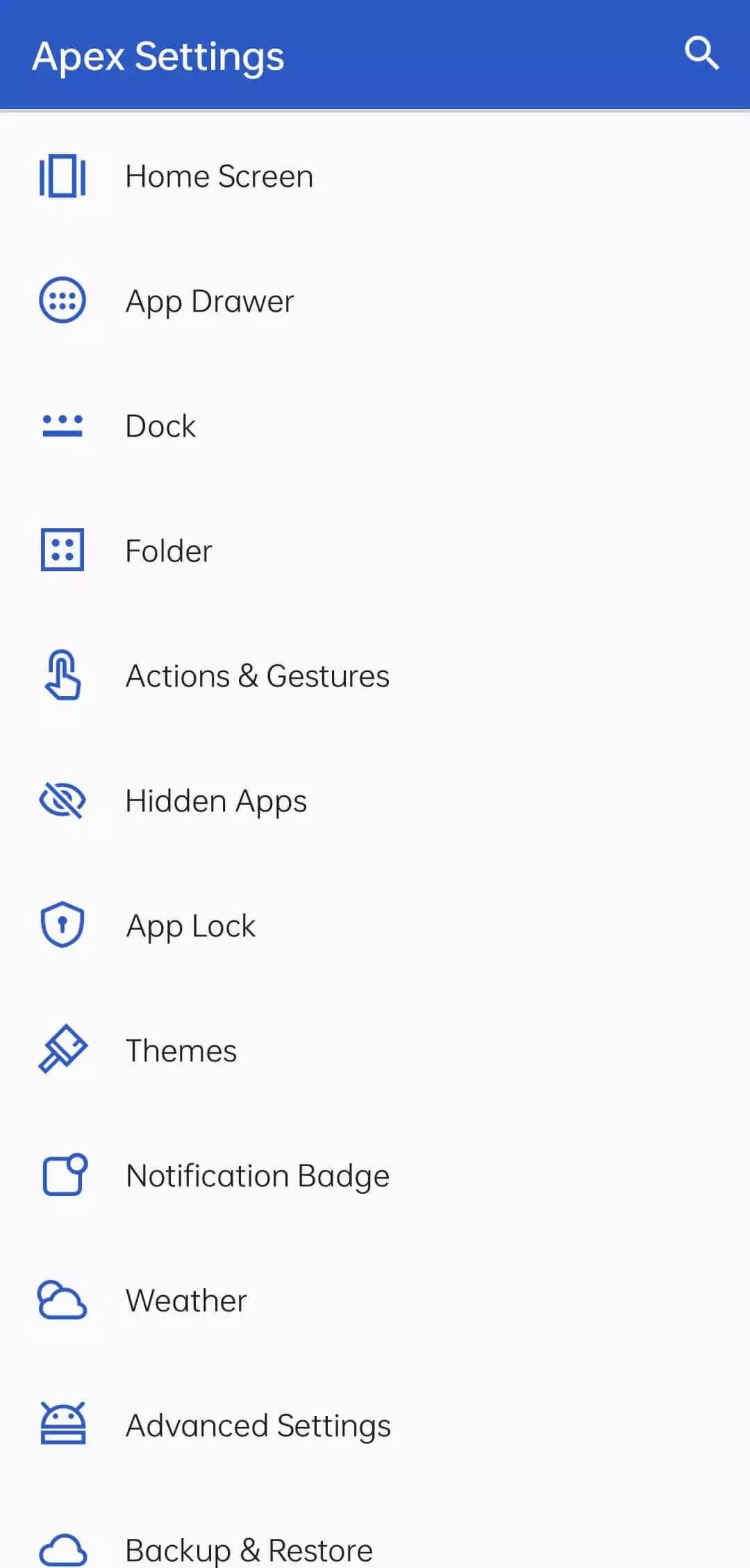
Task: Enter Advanced Settings
Action: coord(258,1426)
